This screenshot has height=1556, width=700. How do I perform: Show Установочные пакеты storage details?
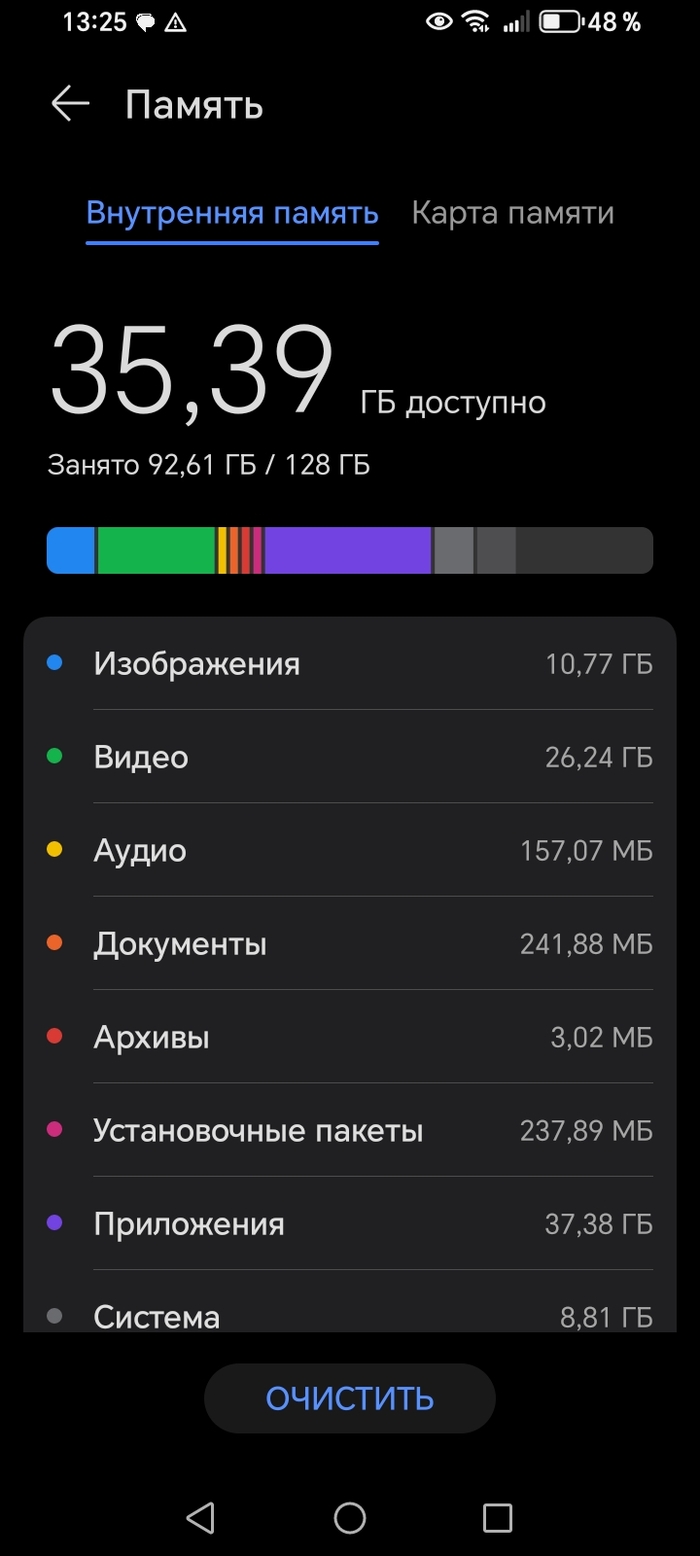[x=350, y=1131]
